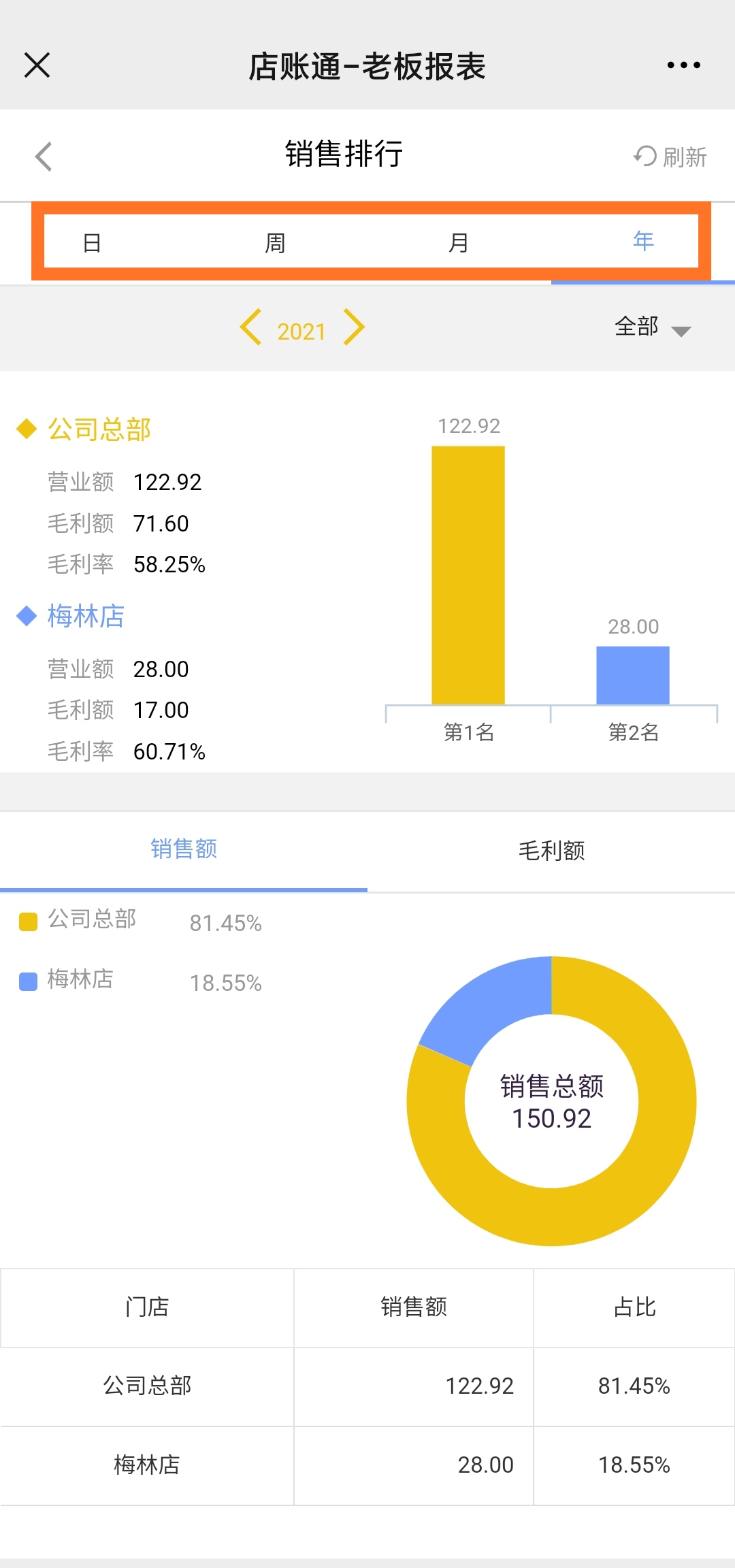Switch to the 毛利额 tab

551,851
